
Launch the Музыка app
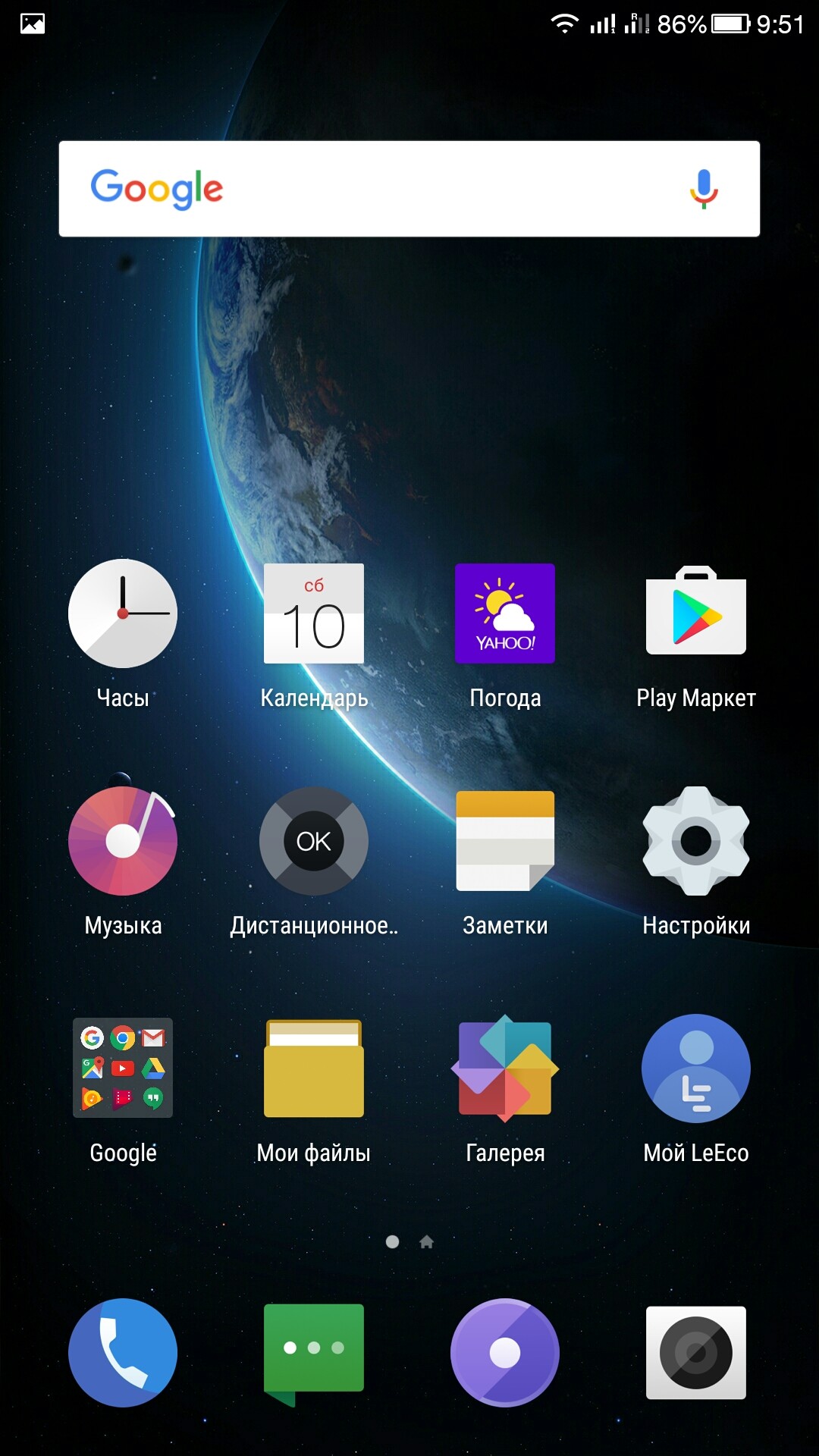(x=123, y=841)
